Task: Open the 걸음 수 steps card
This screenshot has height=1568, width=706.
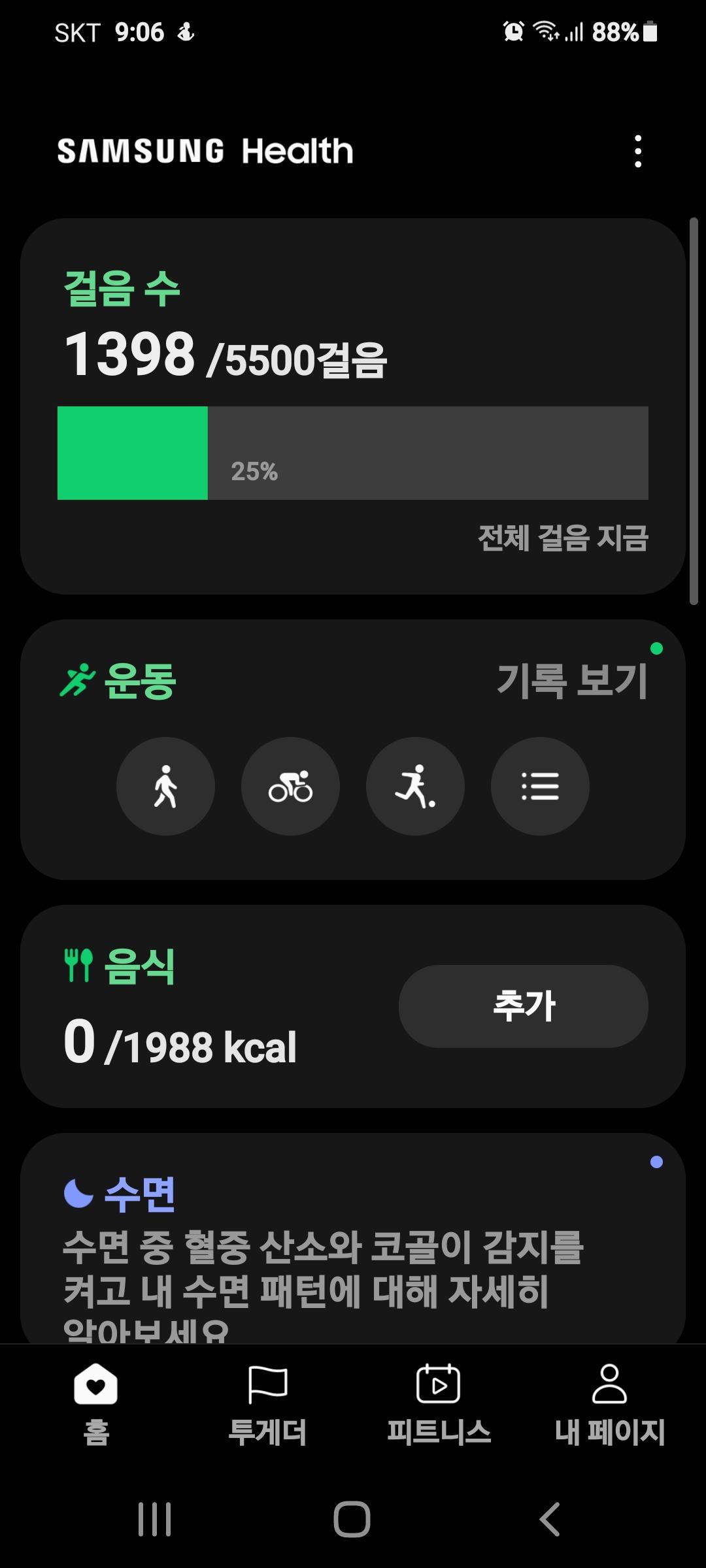Action: click(353, 405)
